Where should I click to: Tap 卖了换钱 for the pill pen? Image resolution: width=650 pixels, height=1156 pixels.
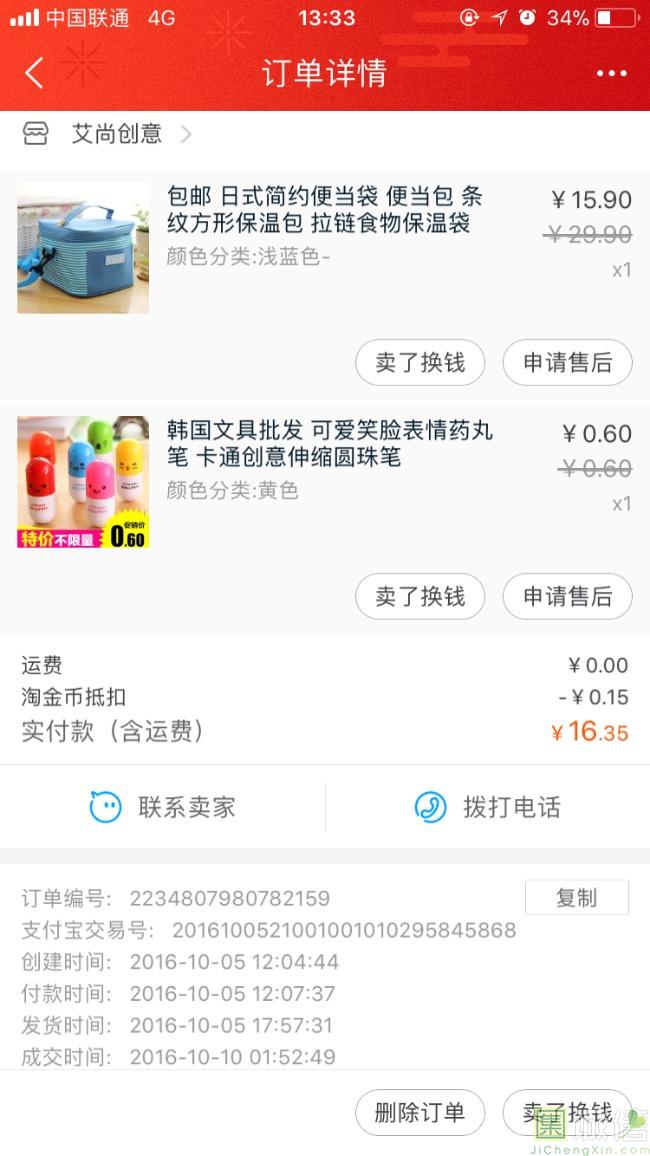click(420, 596)
